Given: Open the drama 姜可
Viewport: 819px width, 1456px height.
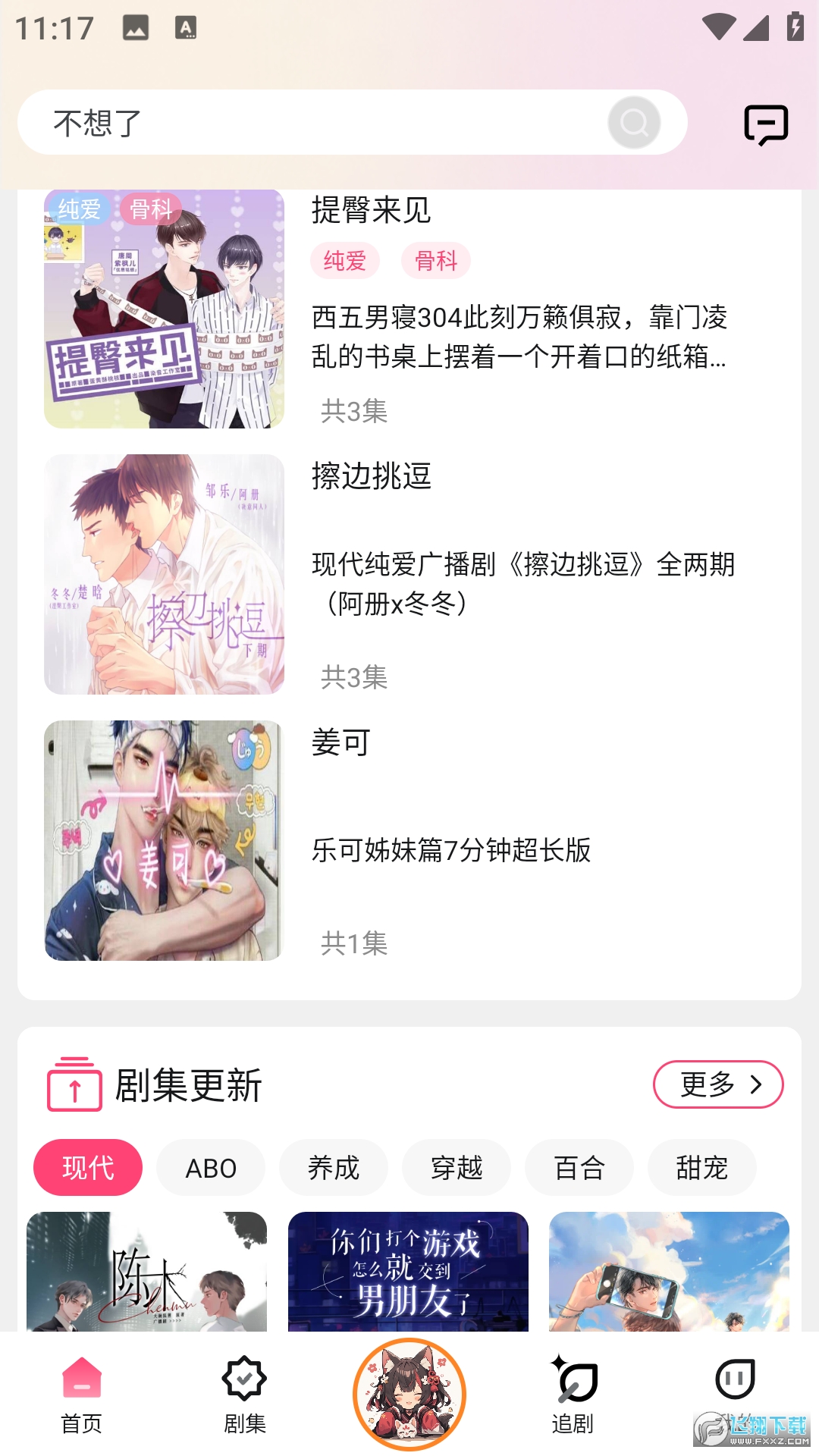Looking at the screenshot, I should click(x=409, y=840).
